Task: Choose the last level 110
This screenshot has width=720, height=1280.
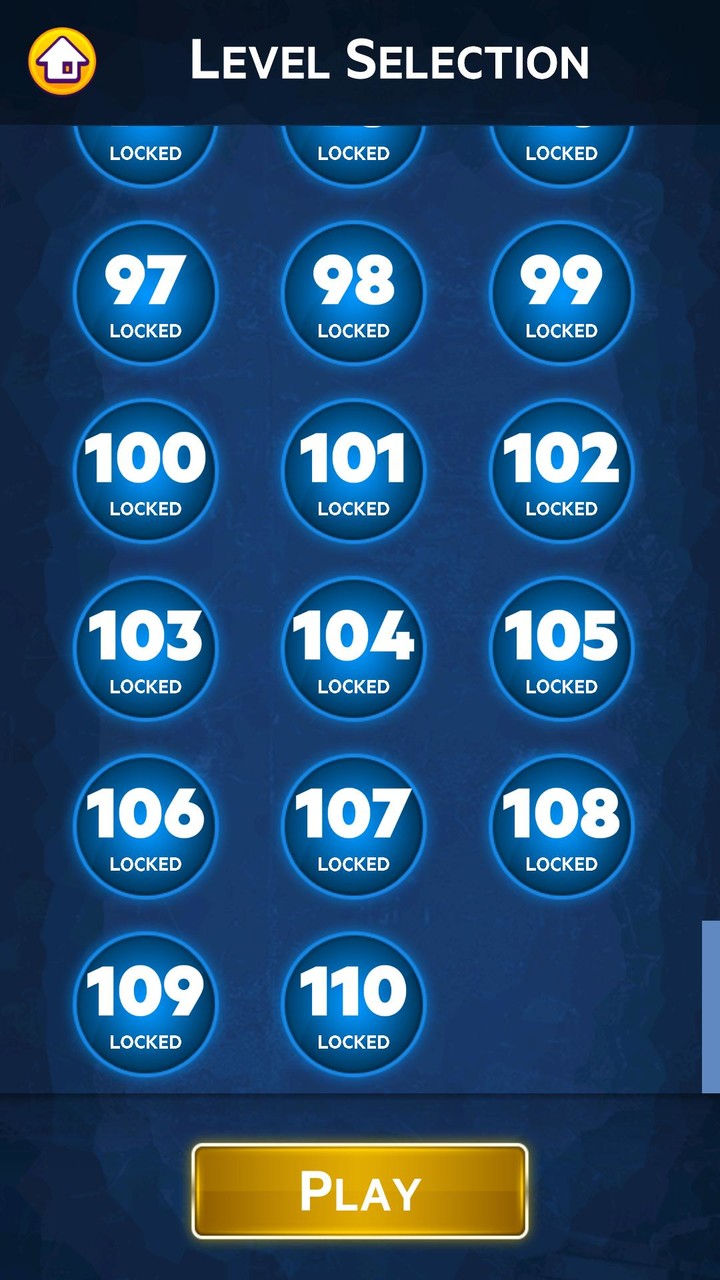Action: (x=353, y=1004)
